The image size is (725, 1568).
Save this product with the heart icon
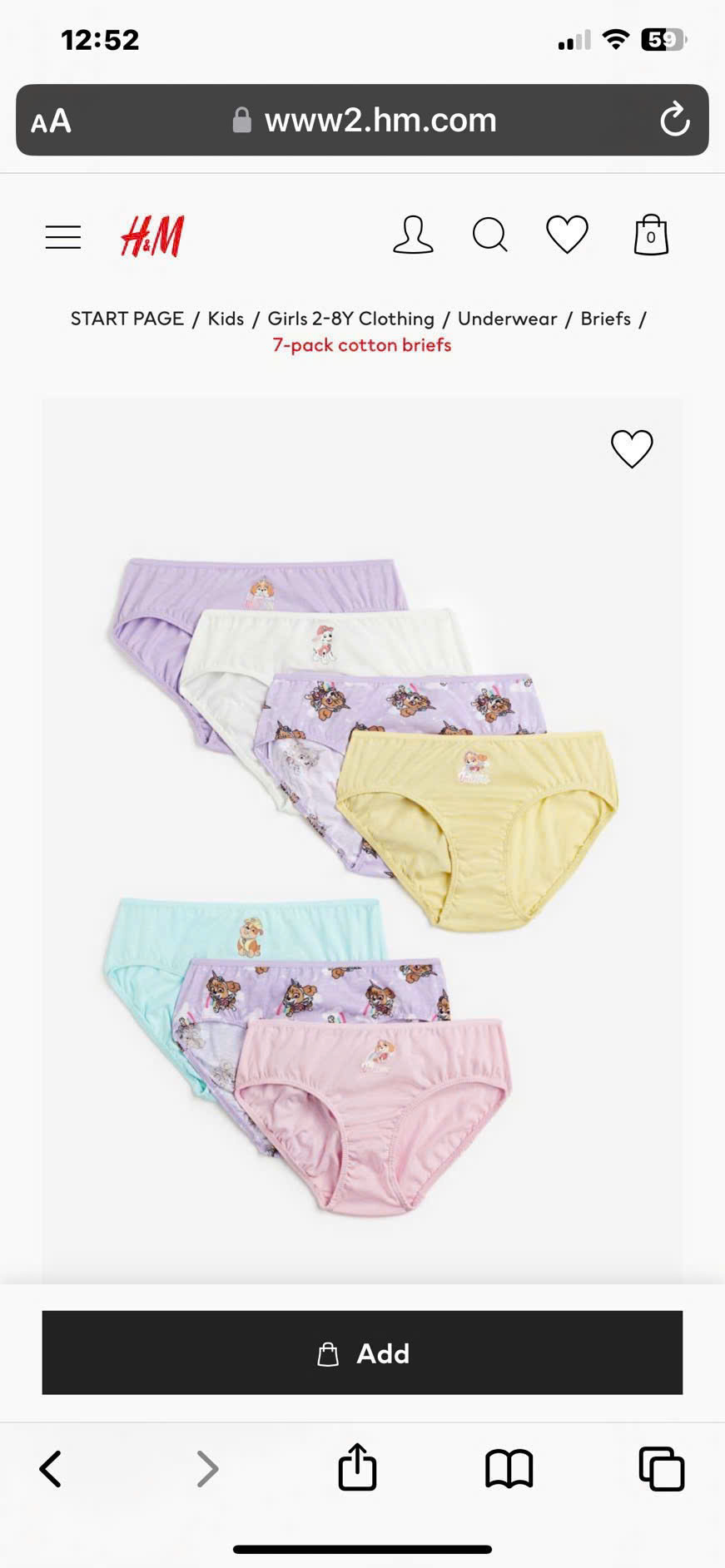tap(632, 449)
